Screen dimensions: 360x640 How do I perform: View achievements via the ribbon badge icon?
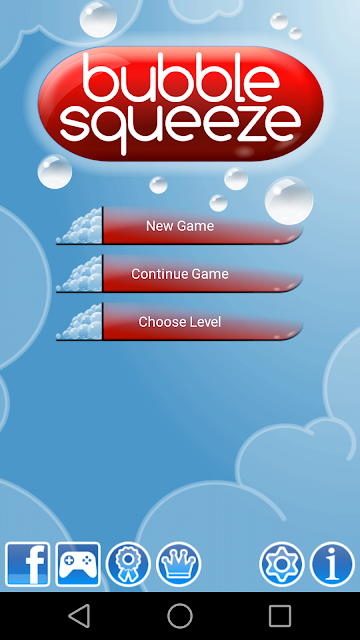click(x=128, y=564)
